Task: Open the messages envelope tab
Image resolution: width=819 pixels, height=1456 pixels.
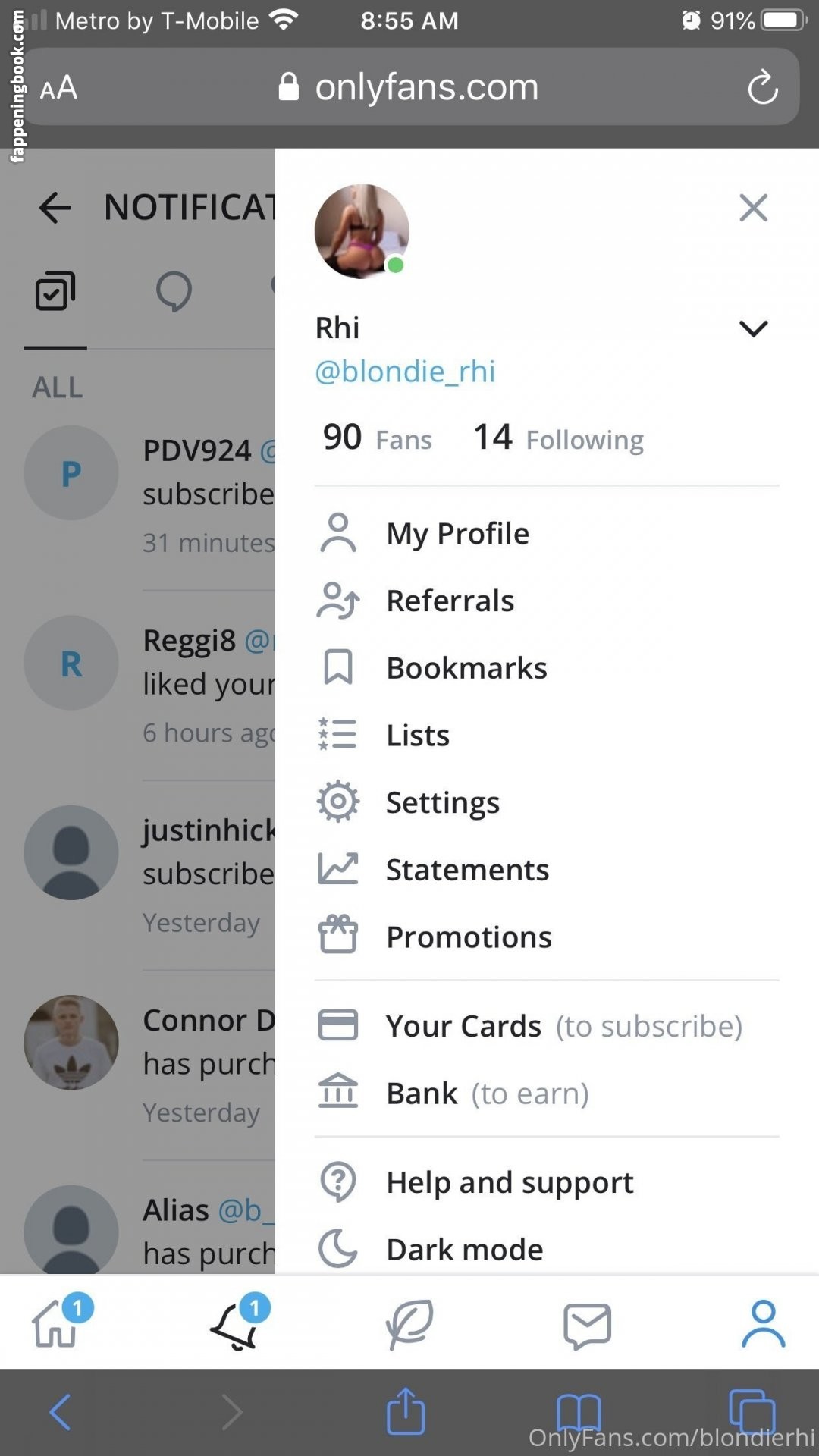Action: [x=587, y=1325]
